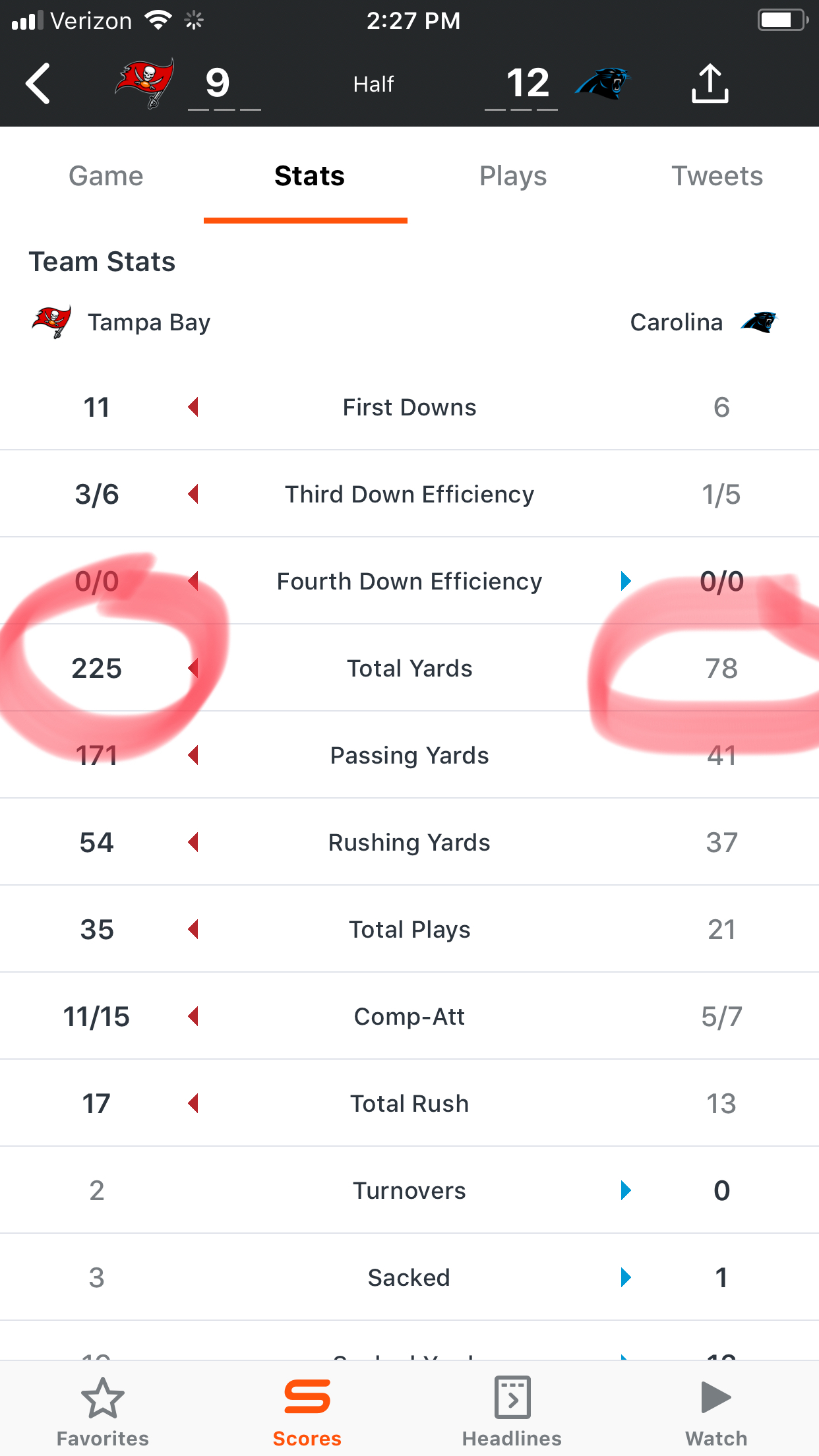Go back using the header arrow
The image size is (819, 1456).
(x=38, y=84)
